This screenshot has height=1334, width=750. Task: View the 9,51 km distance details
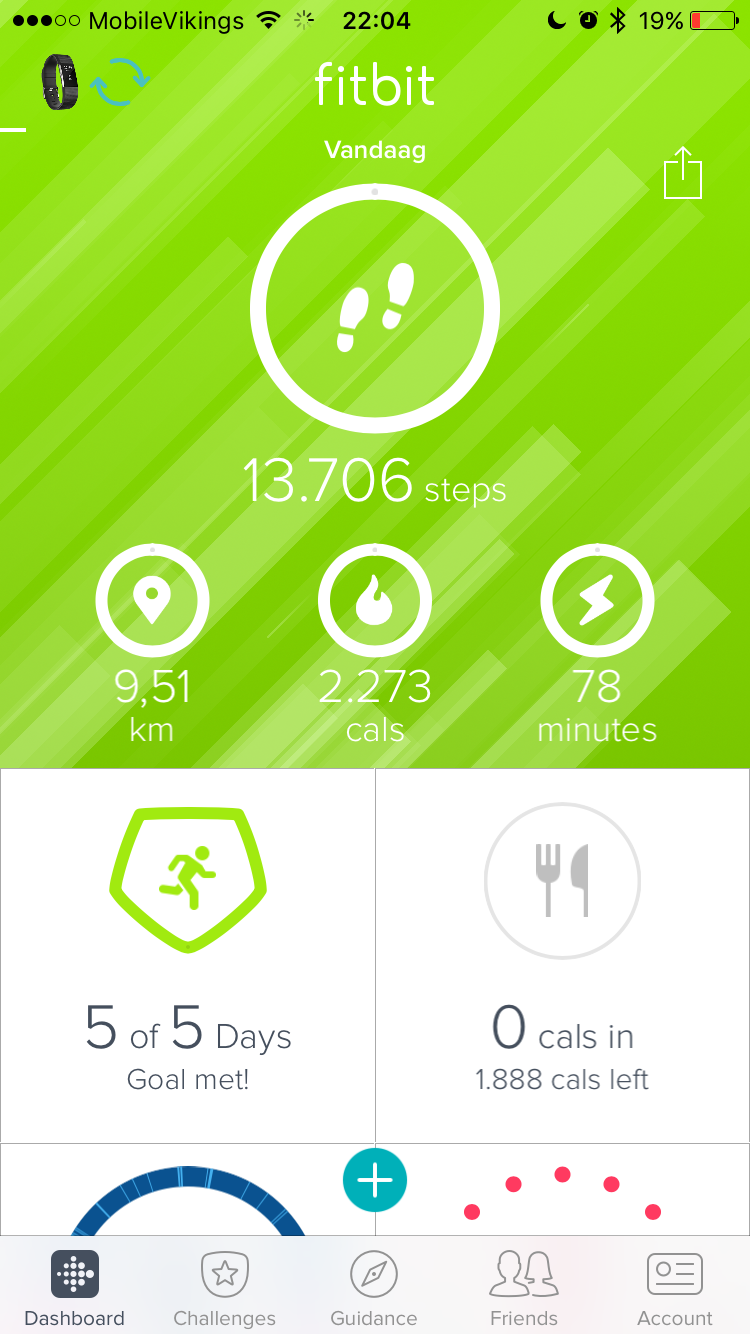tap(152, 645)
